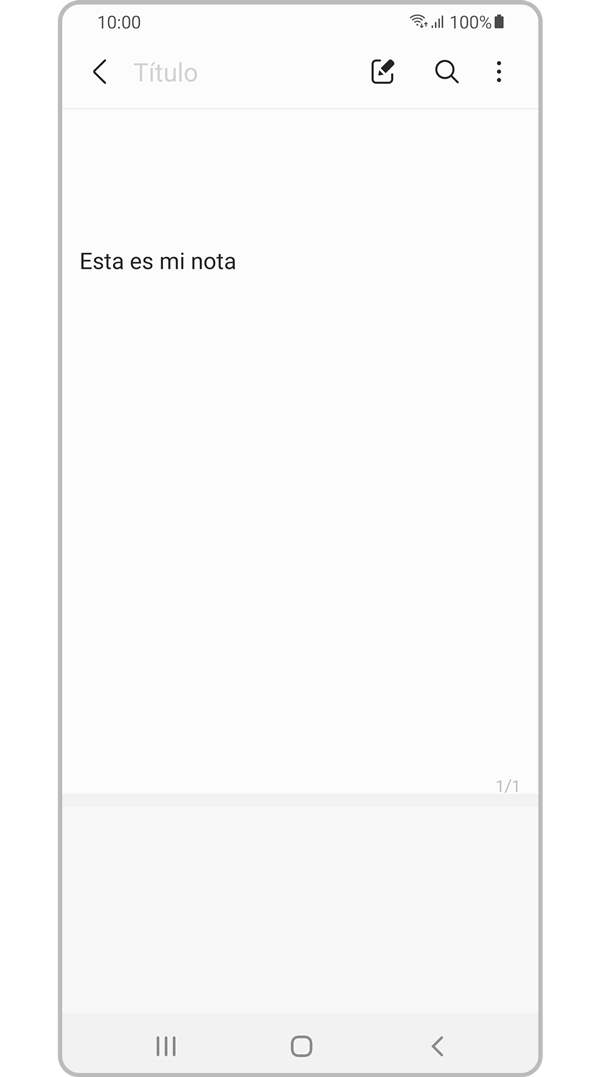600x1077 pixels.
Task: Open the three-dot overflow menu
Action: pos(499,72)
